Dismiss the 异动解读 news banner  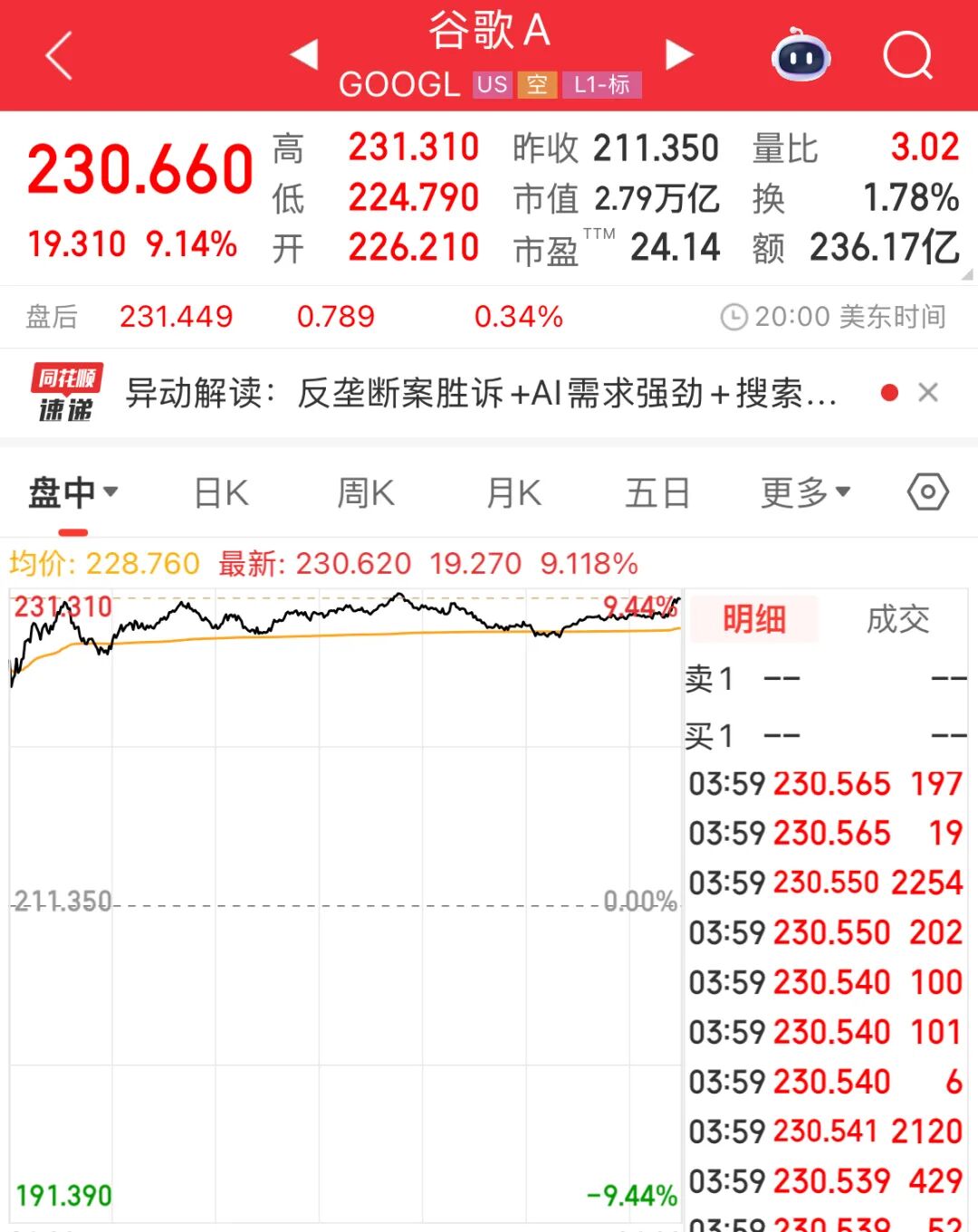(x=928, y=393)
